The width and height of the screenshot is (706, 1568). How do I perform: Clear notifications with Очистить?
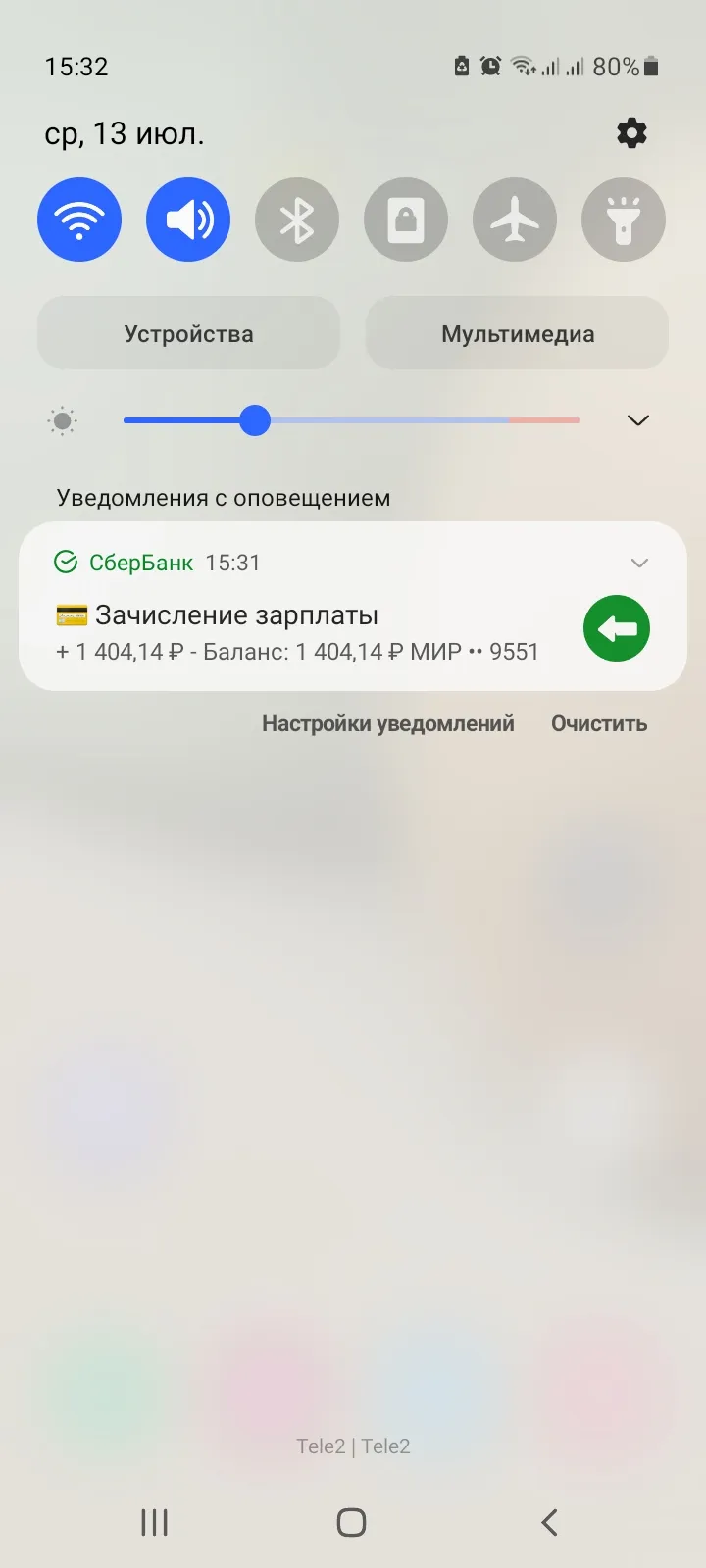tap(599, 724)
